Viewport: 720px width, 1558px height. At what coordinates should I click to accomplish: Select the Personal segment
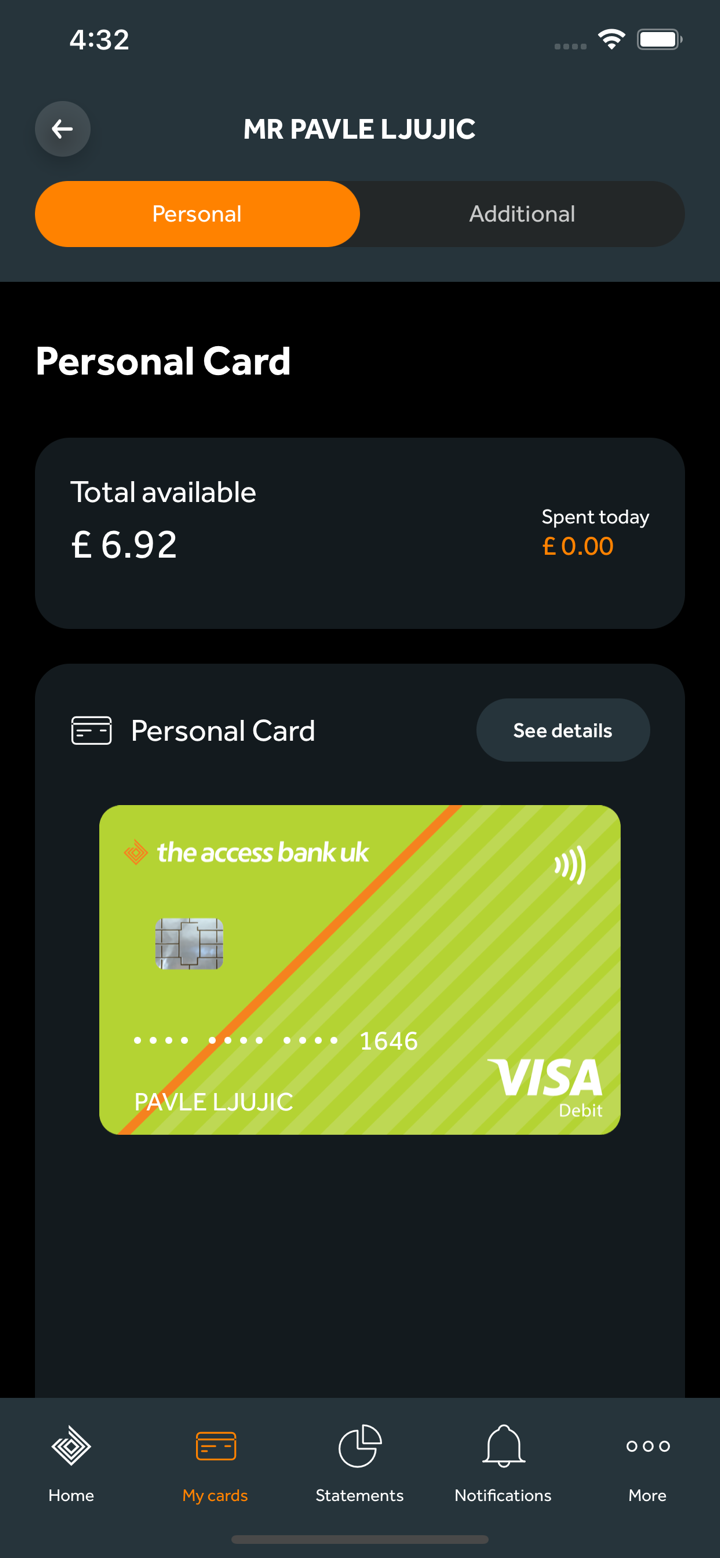(197, 214)
